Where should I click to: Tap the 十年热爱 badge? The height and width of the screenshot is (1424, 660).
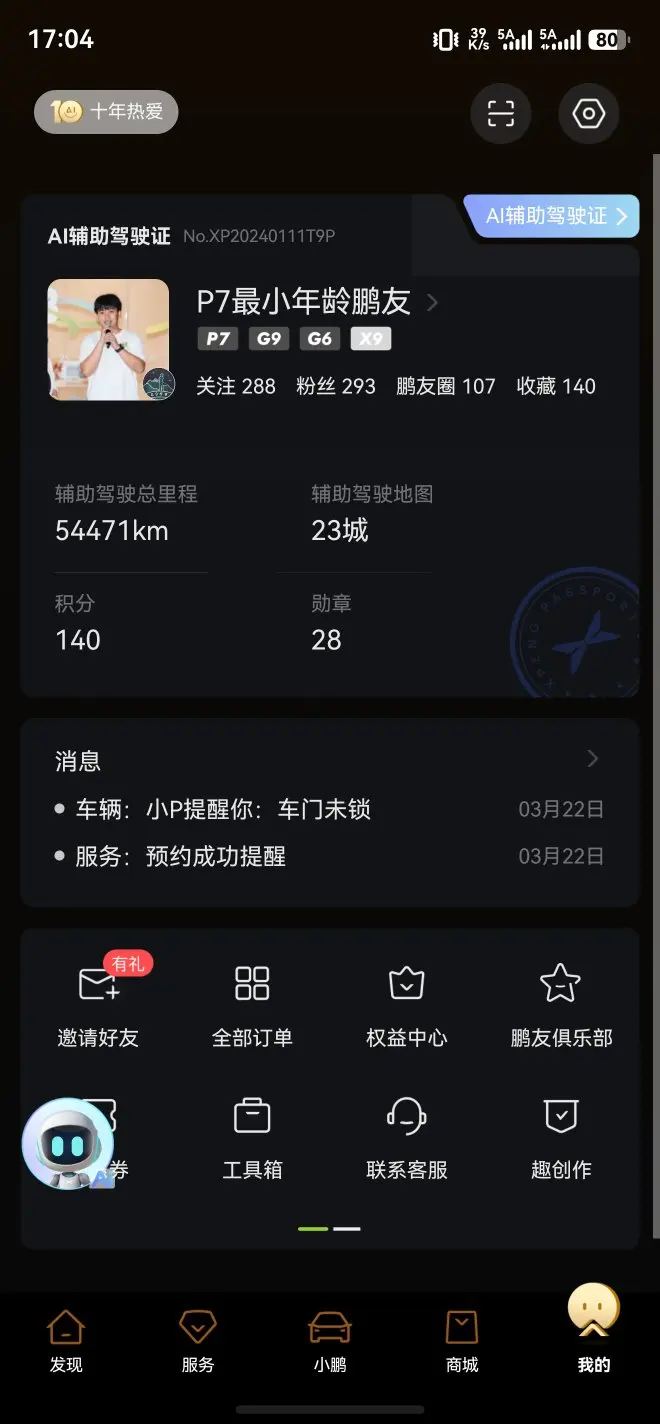(x=107, y=112)
